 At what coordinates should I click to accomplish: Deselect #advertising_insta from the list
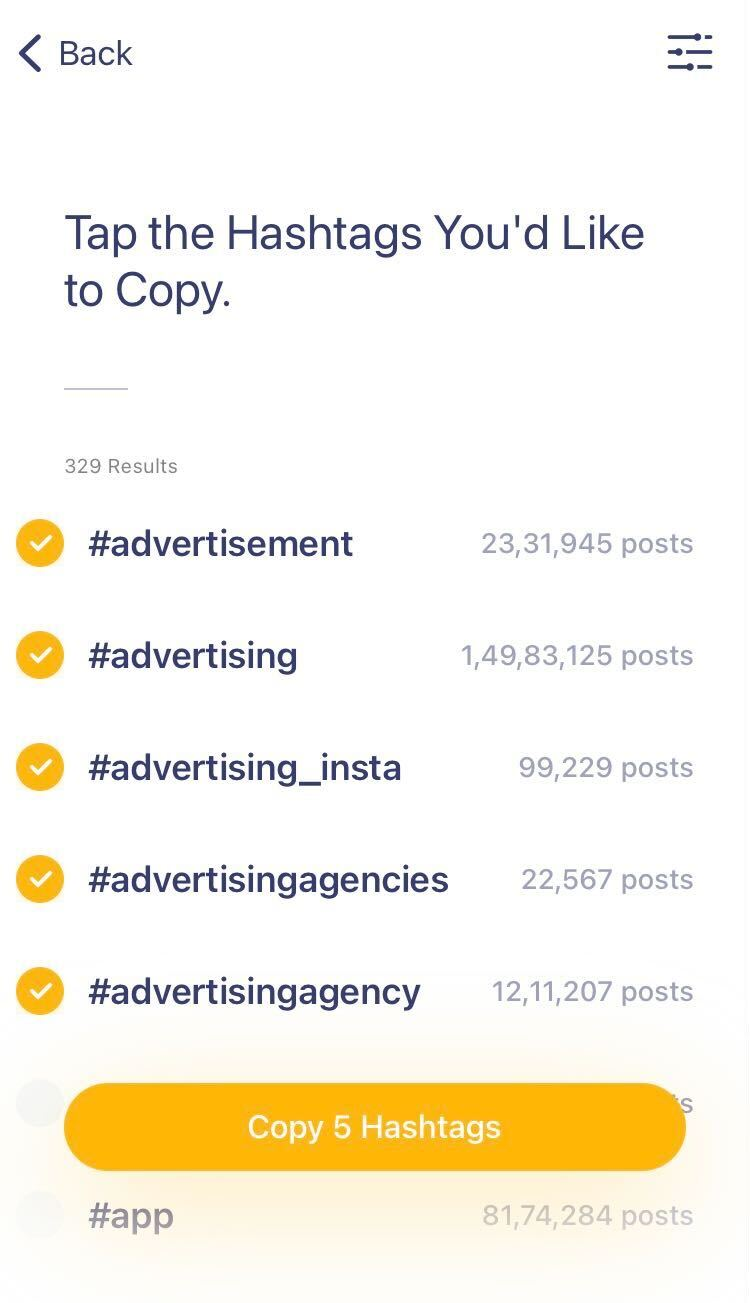pyautogui.click(x=40, y=768)
